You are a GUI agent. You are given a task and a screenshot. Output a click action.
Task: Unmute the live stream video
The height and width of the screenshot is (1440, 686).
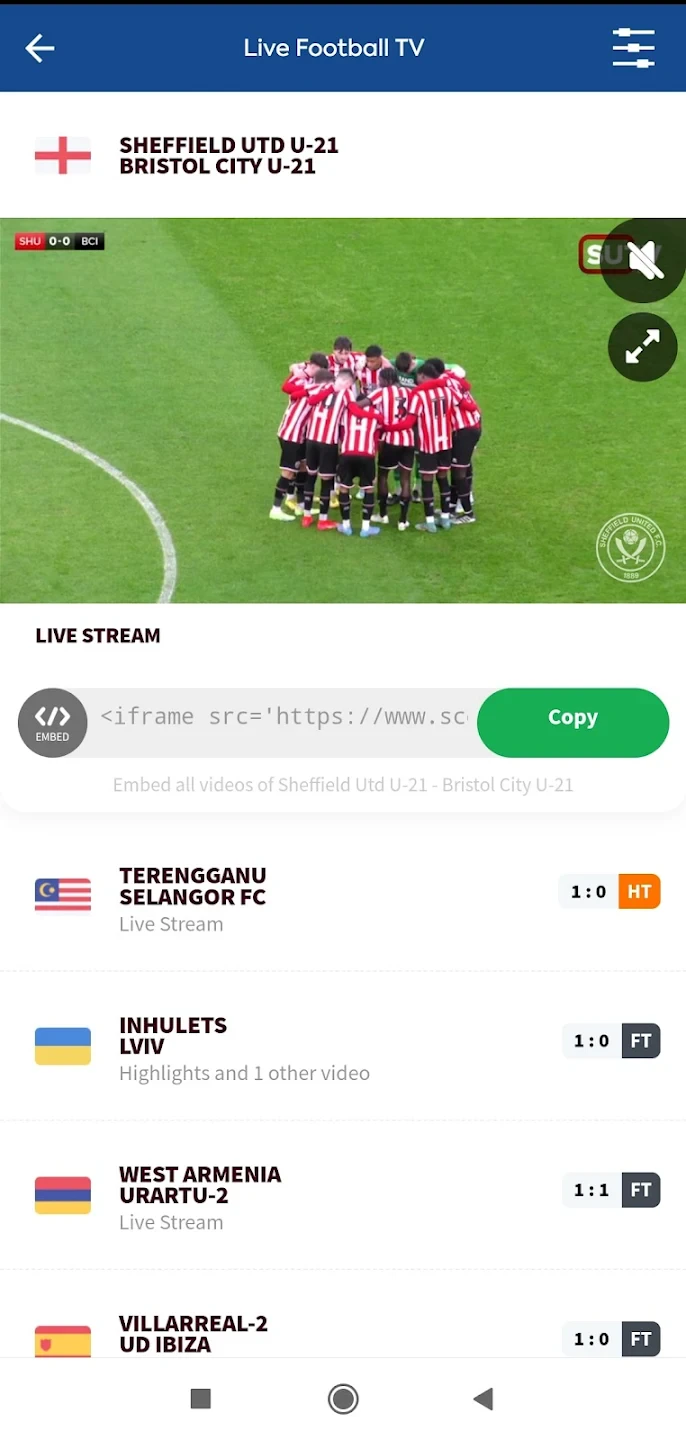pyautogui.click(x=645, y=260)
